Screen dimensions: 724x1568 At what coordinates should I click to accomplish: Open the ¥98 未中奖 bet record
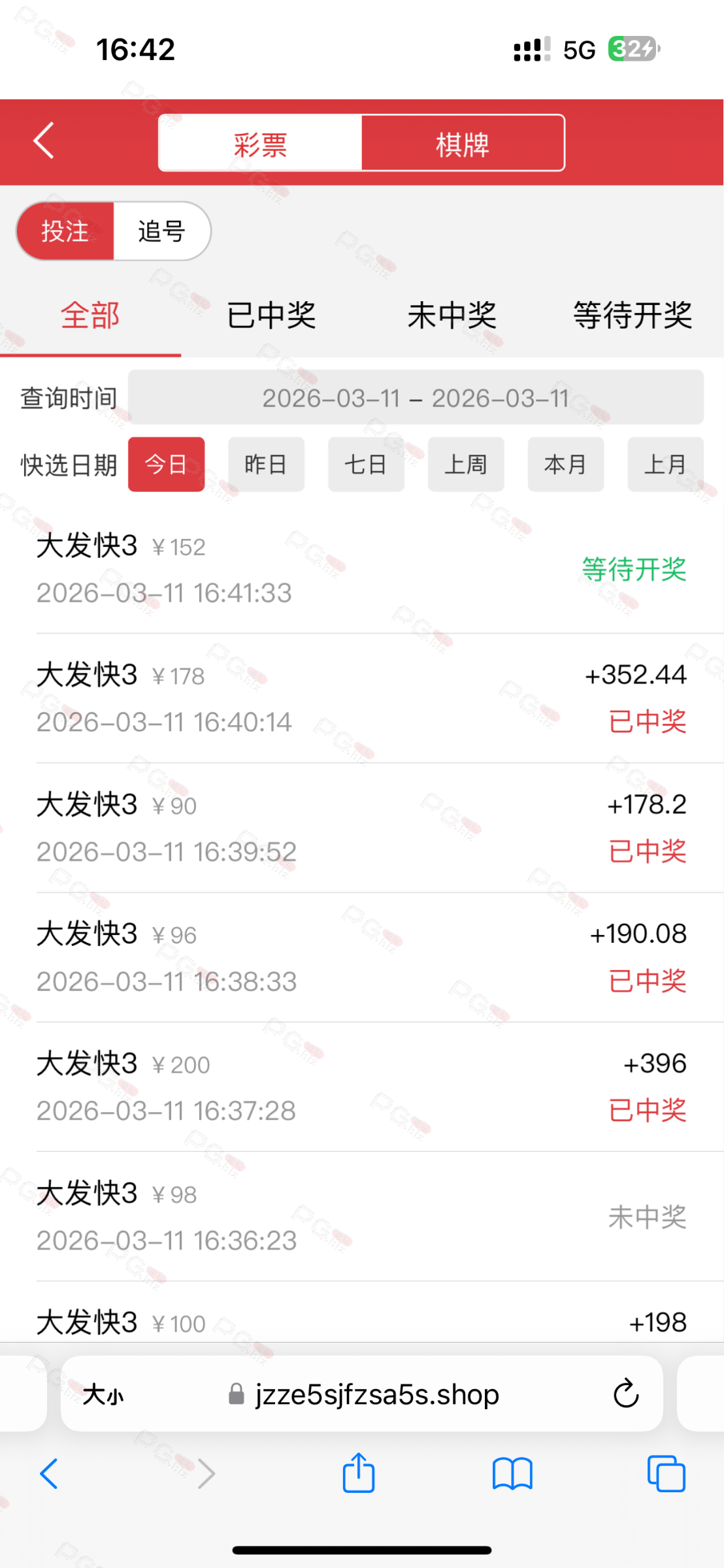pyautogui.click(x=361, y=1217)
